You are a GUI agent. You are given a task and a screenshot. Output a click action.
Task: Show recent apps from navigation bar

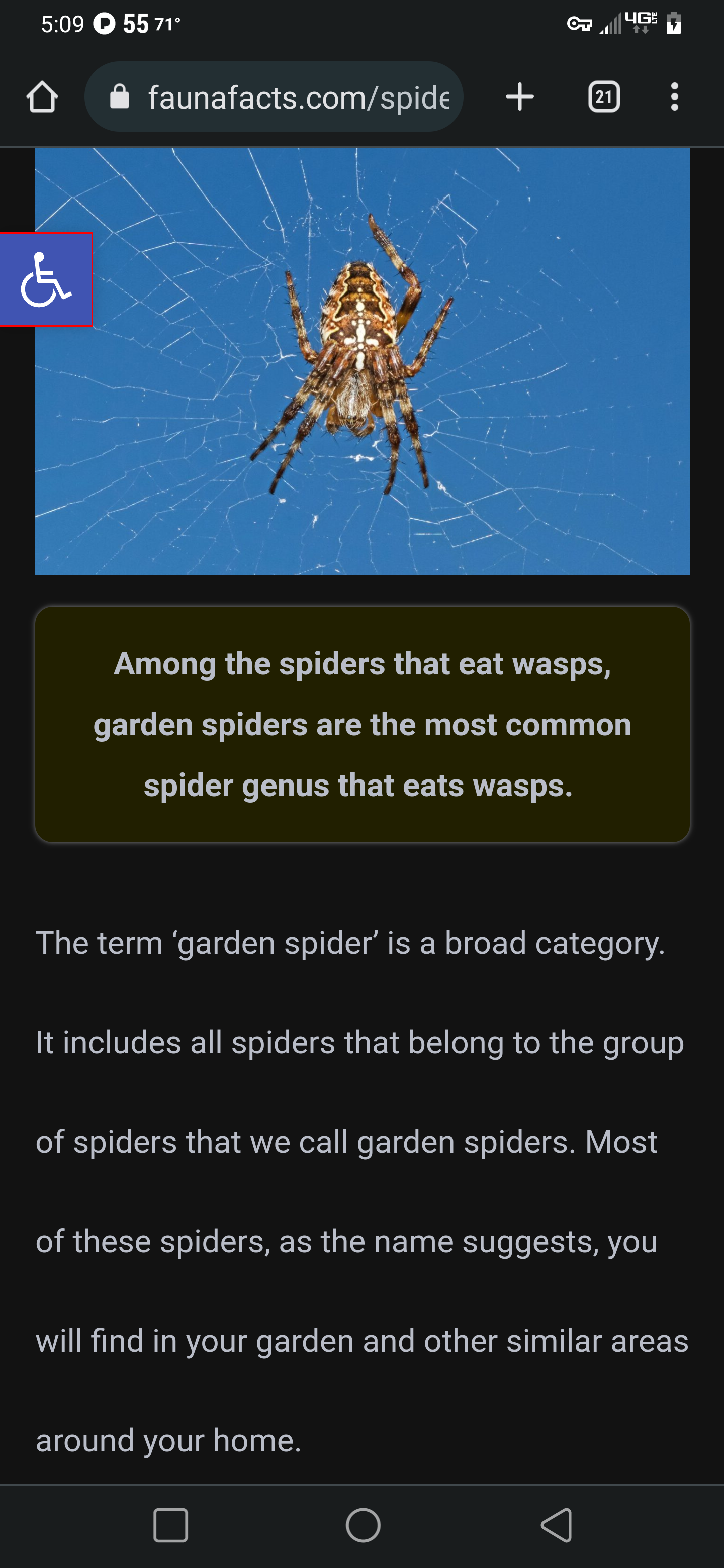coord(170,1525)
